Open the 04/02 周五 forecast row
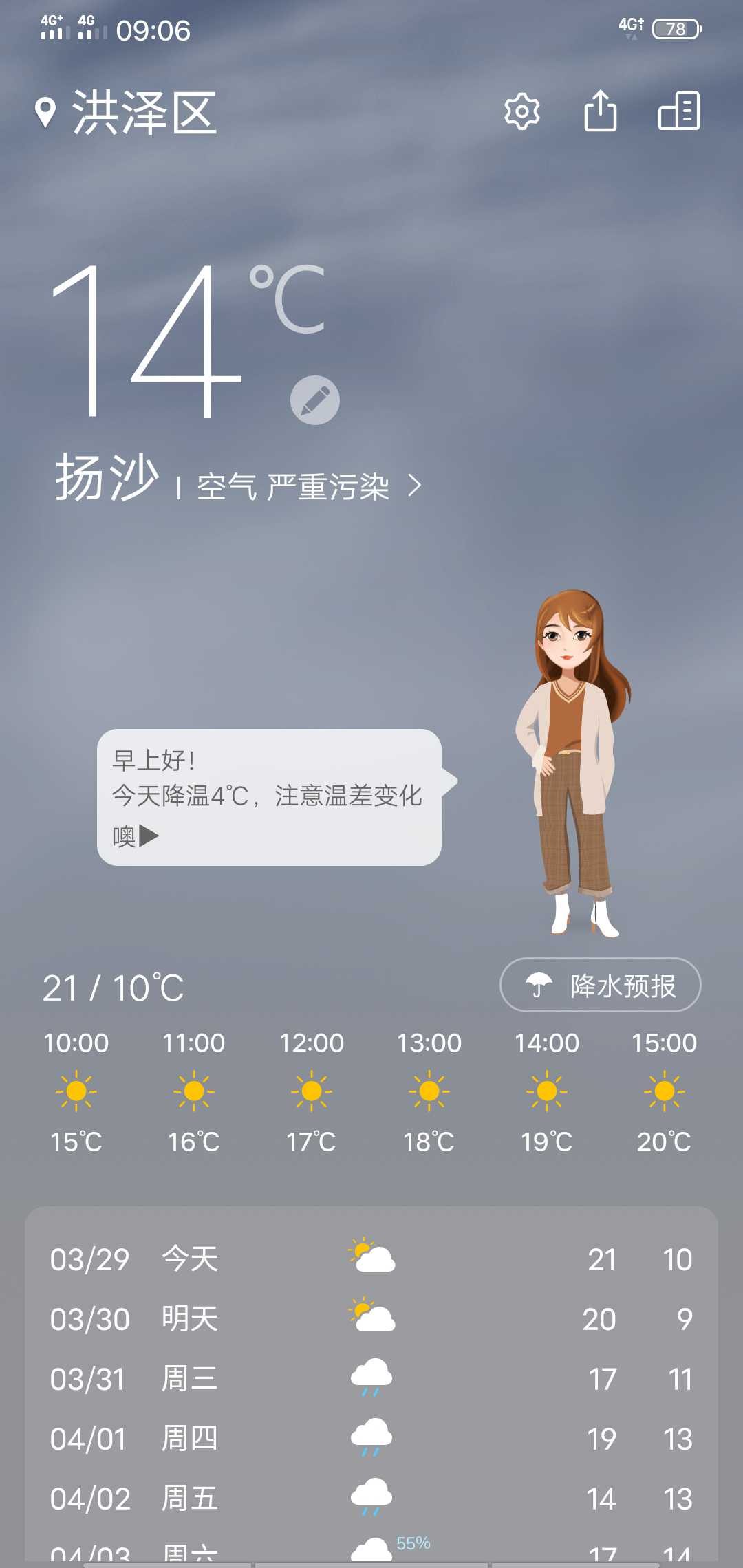 pos(371,1499)
